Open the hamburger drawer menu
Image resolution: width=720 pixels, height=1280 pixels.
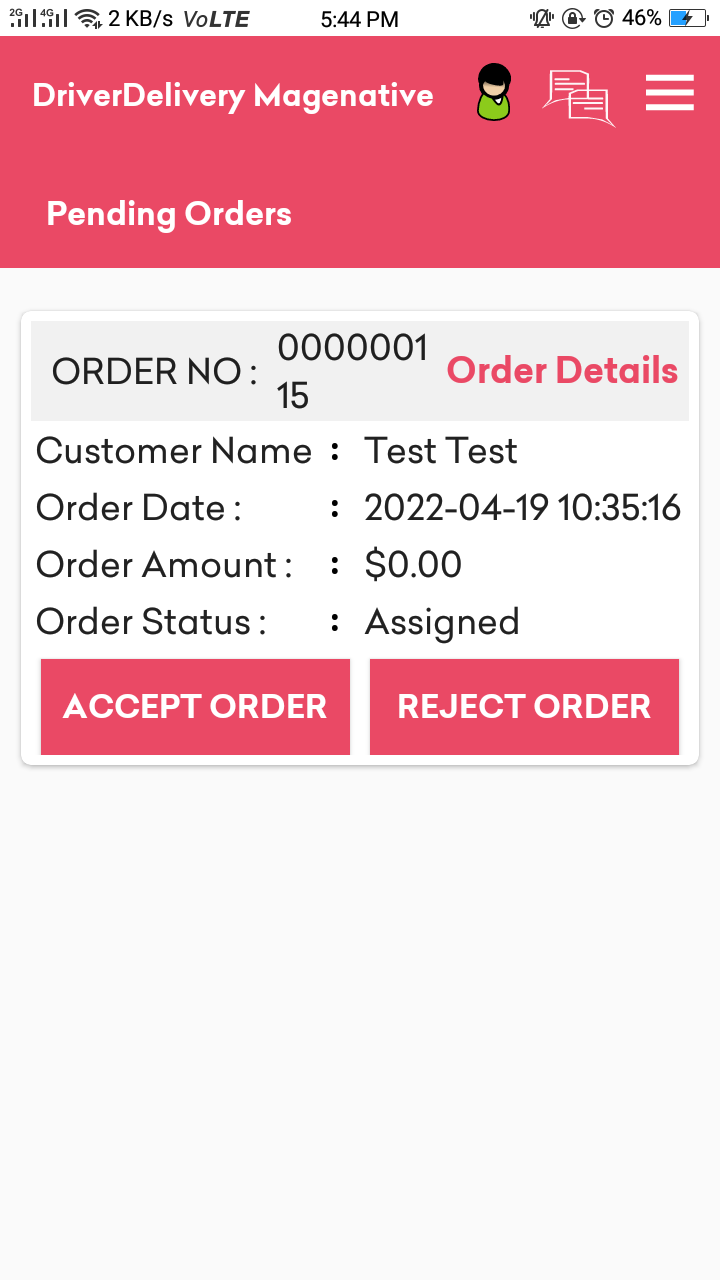pos(669,93)
